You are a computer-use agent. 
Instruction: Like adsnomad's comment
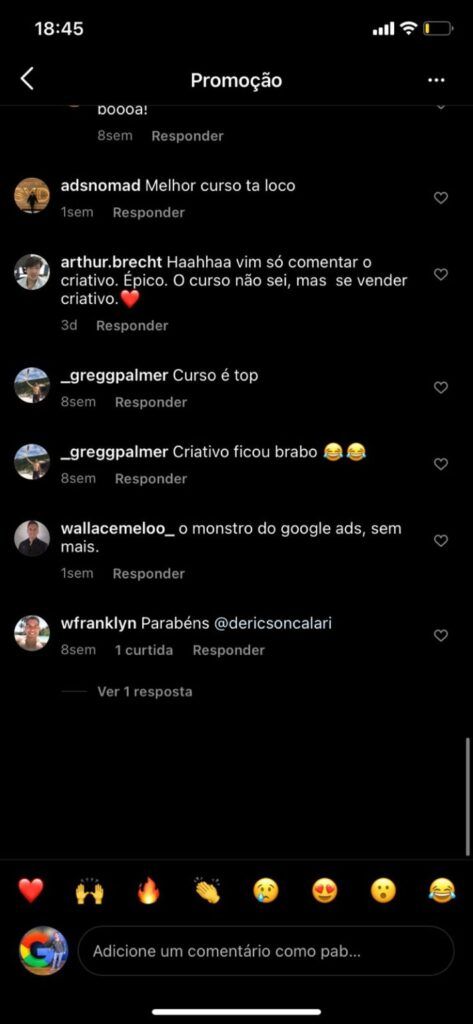coord(441,198)
